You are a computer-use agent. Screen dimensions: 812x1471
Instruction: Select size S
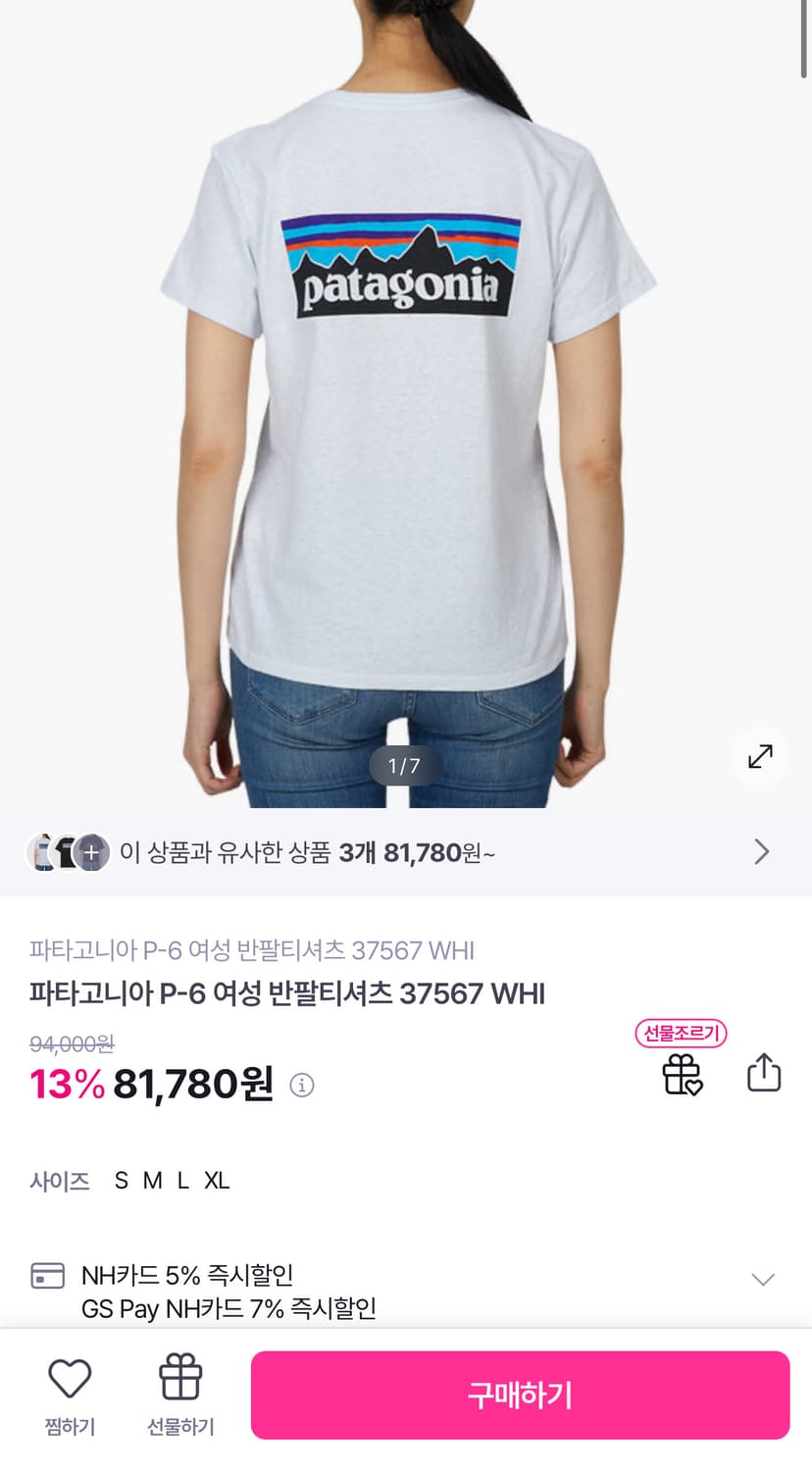point(120,1181)
